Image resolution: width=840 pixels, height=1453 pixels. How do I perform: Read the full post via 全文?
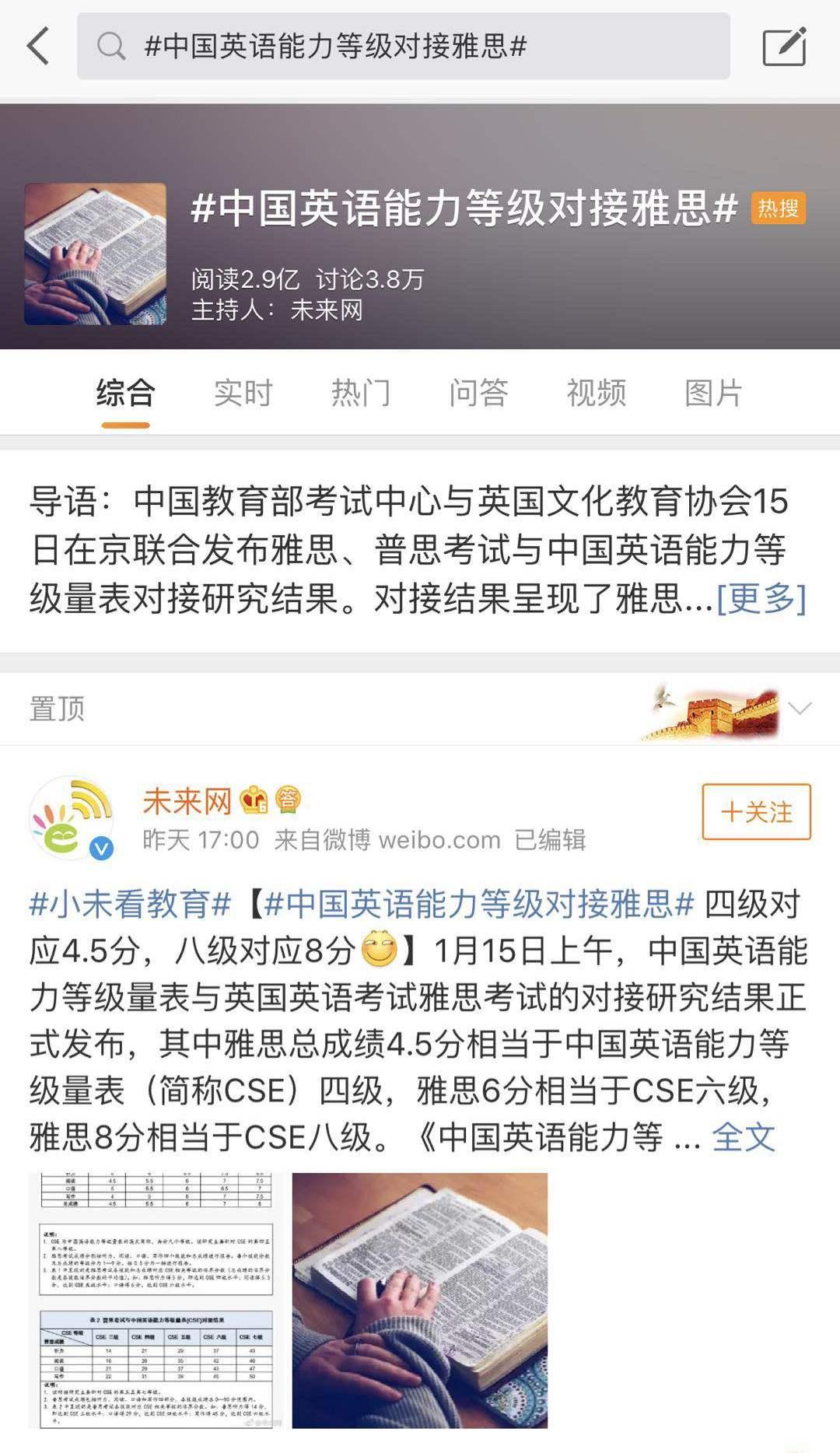pyautogui.click(x=744, y=1137)
